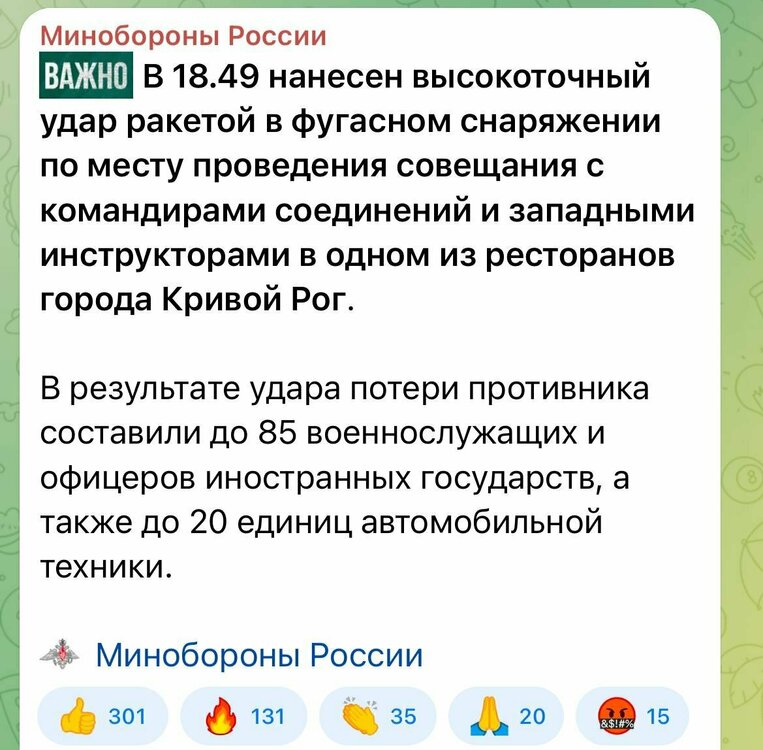Choose the angry face reaction with 15
This screenshot has height=750, width=763.
pyautogui.click(x=633, y=715)
